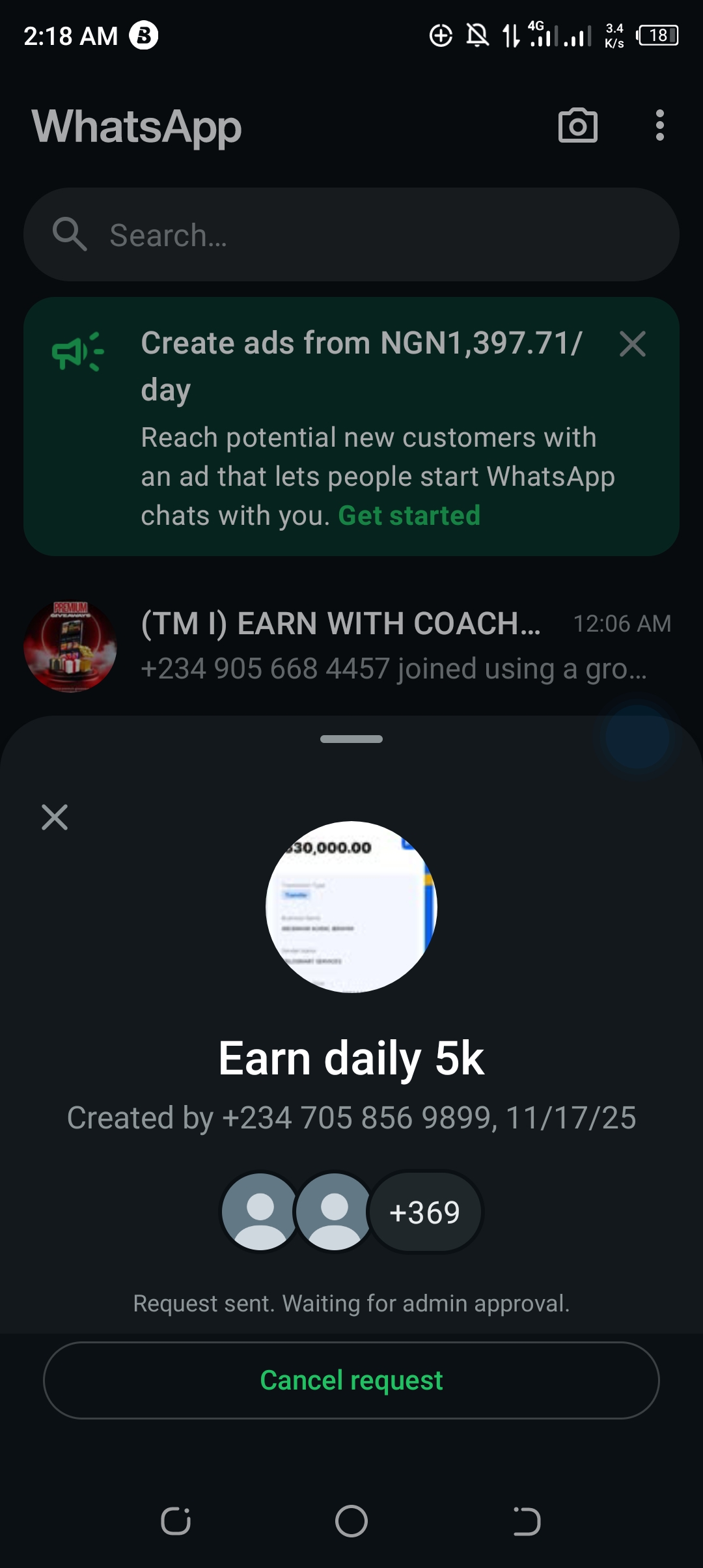The height and width of the screenshot is (1568, 703).
Task: Dismiss the Create ads banner
Action: click(x=632, y=344)
